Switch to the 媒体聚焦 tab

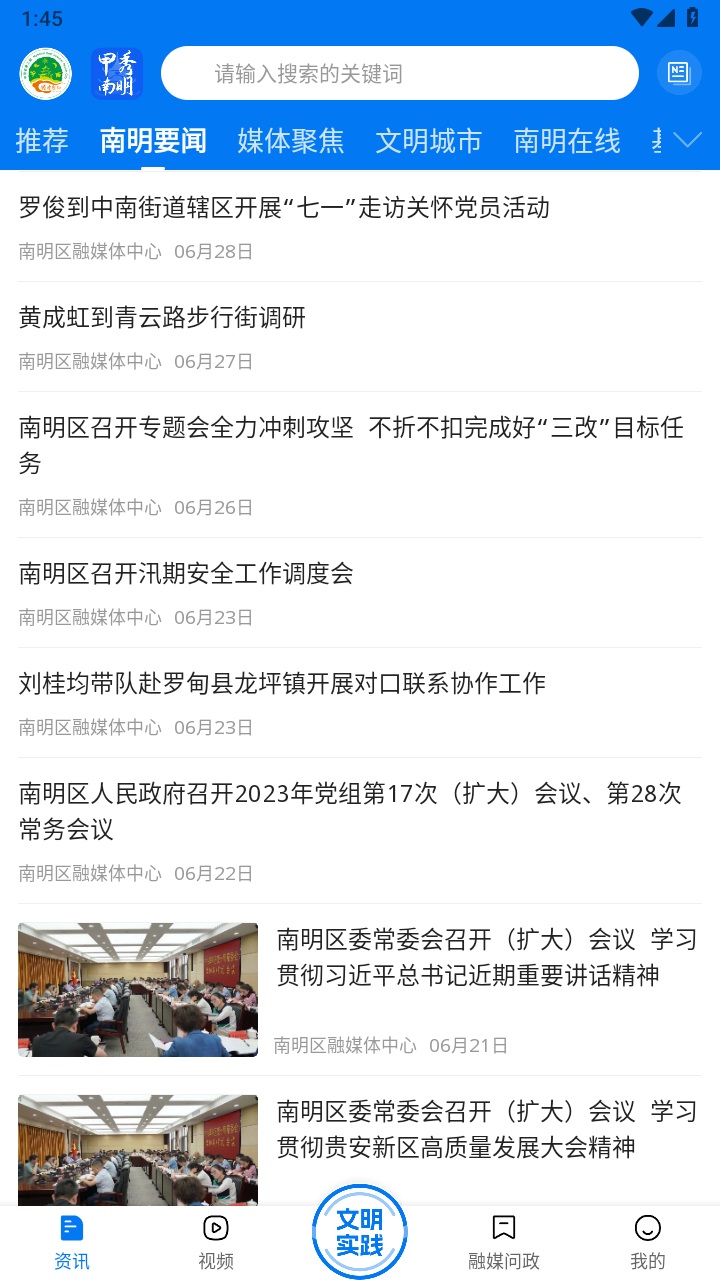coord(290,142)
